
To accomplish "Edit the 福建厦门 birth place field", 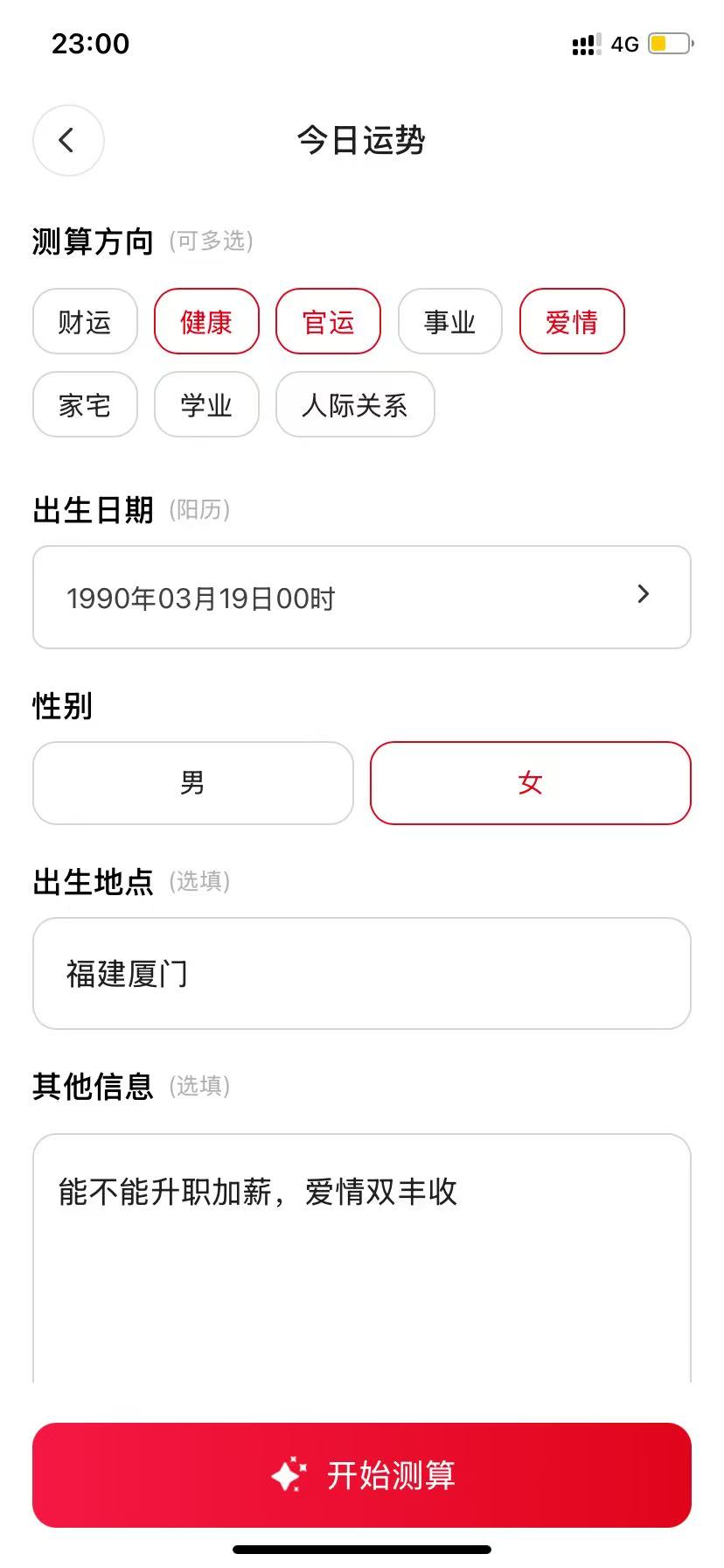I will (x=362, y=973).
